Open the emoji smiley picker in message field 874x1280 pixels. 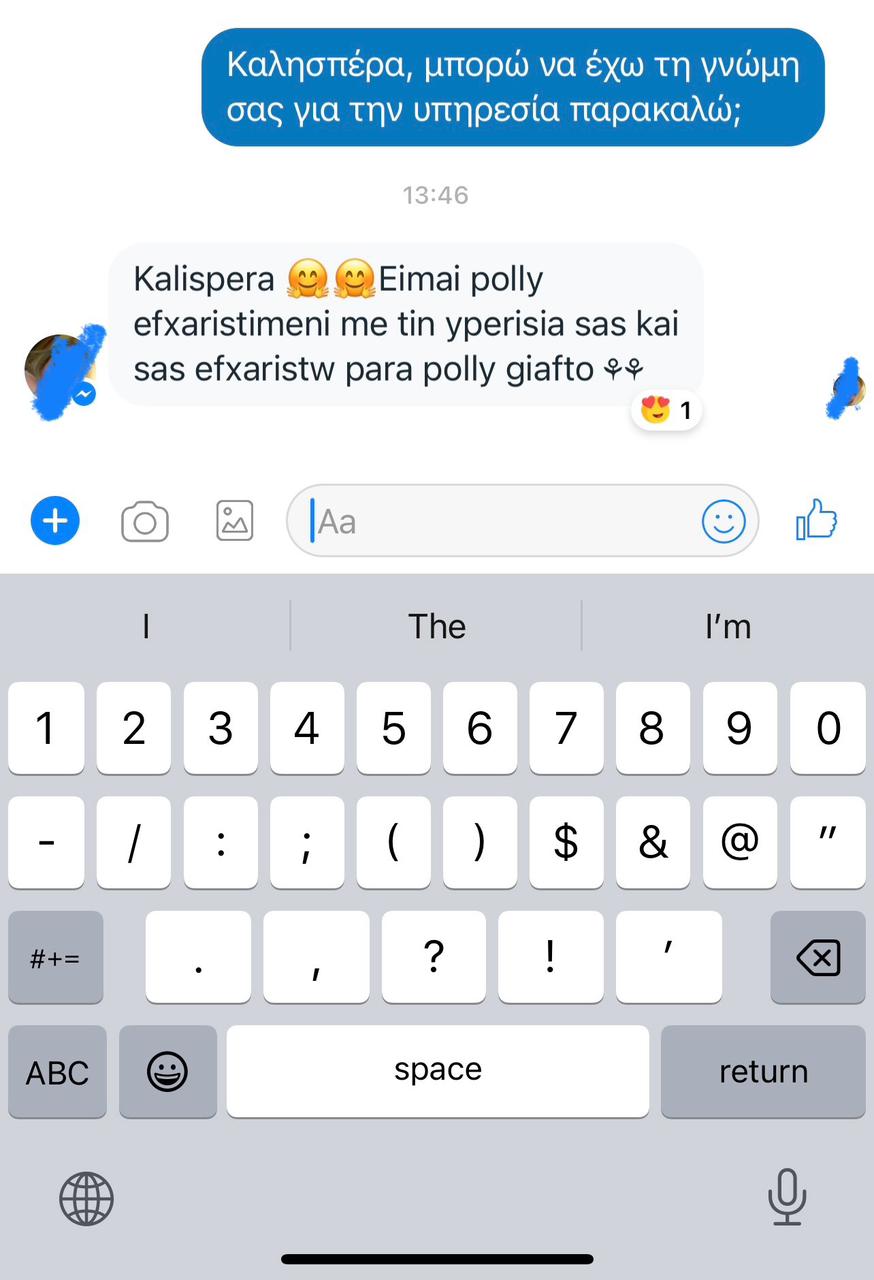click(x=723, y=521)
